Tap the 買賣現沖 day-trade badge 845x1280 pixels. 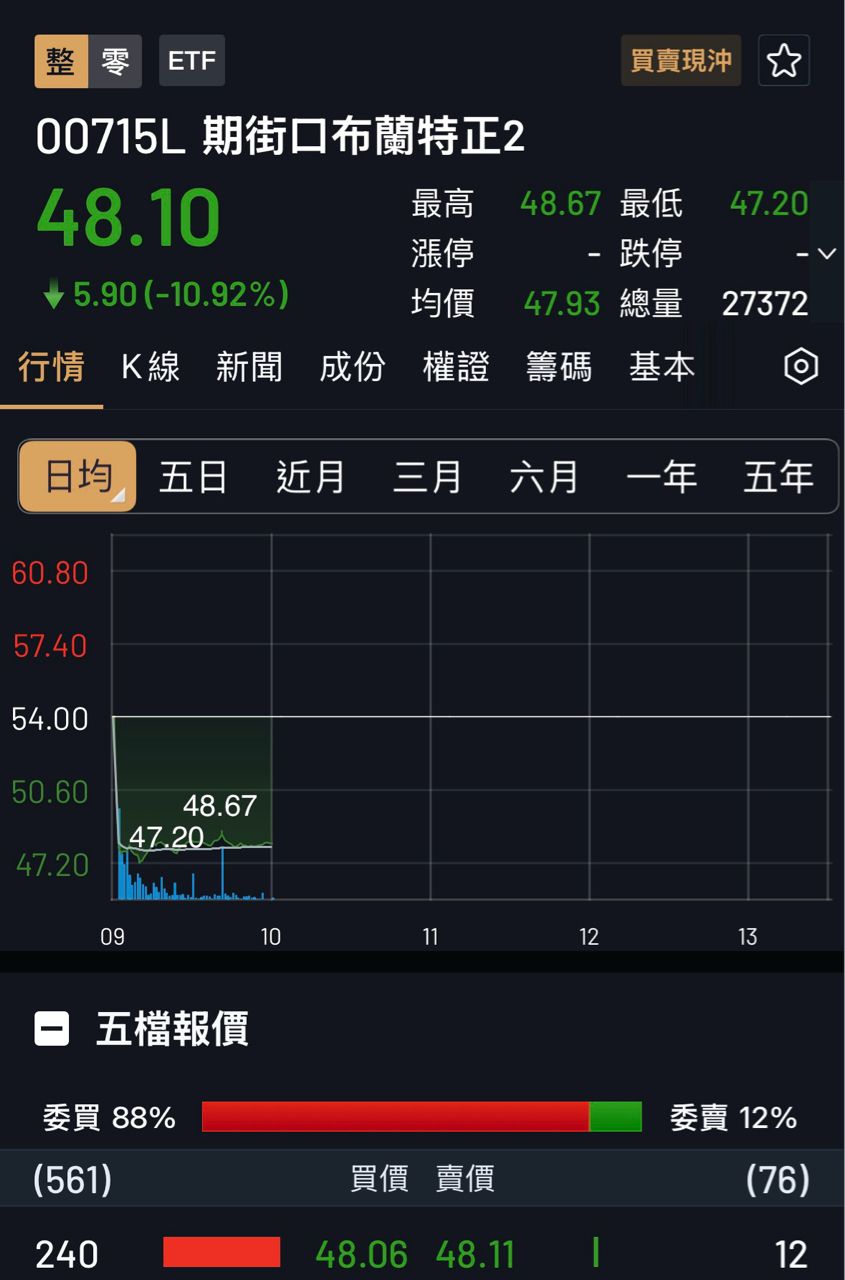[680, 61]
